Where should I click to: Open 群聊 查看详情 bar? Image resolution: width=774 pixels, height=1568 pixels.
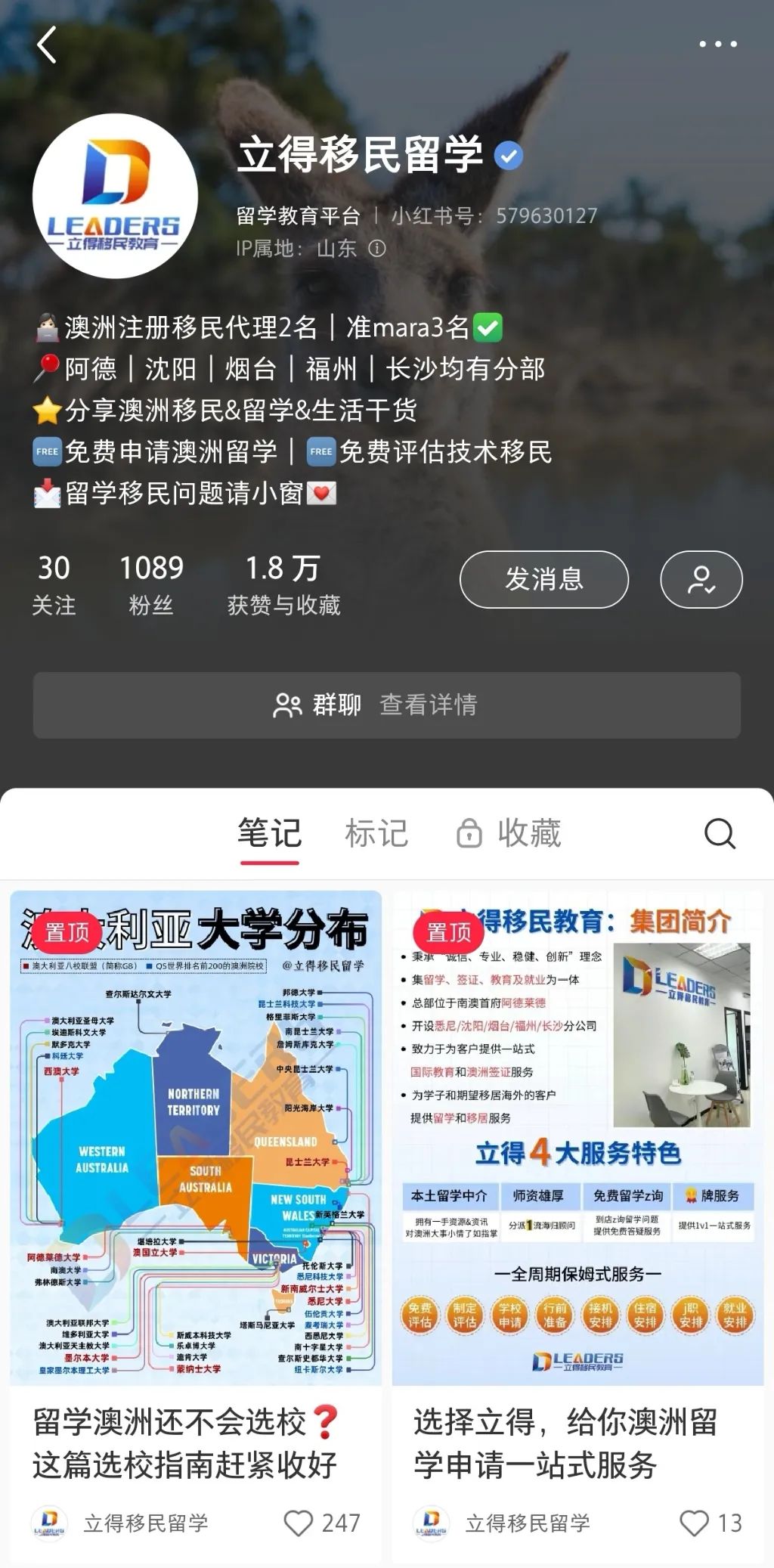coord(386,705)
